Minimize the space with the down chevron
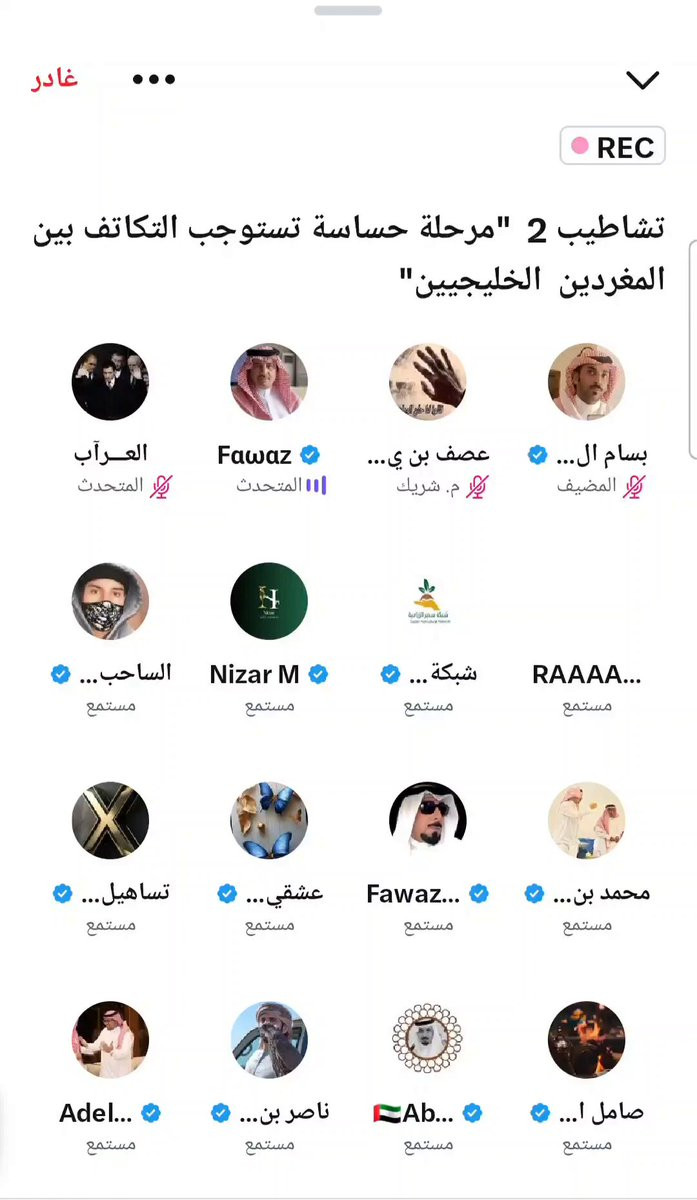The image size is (697, 1200). [x=642, y=80]
